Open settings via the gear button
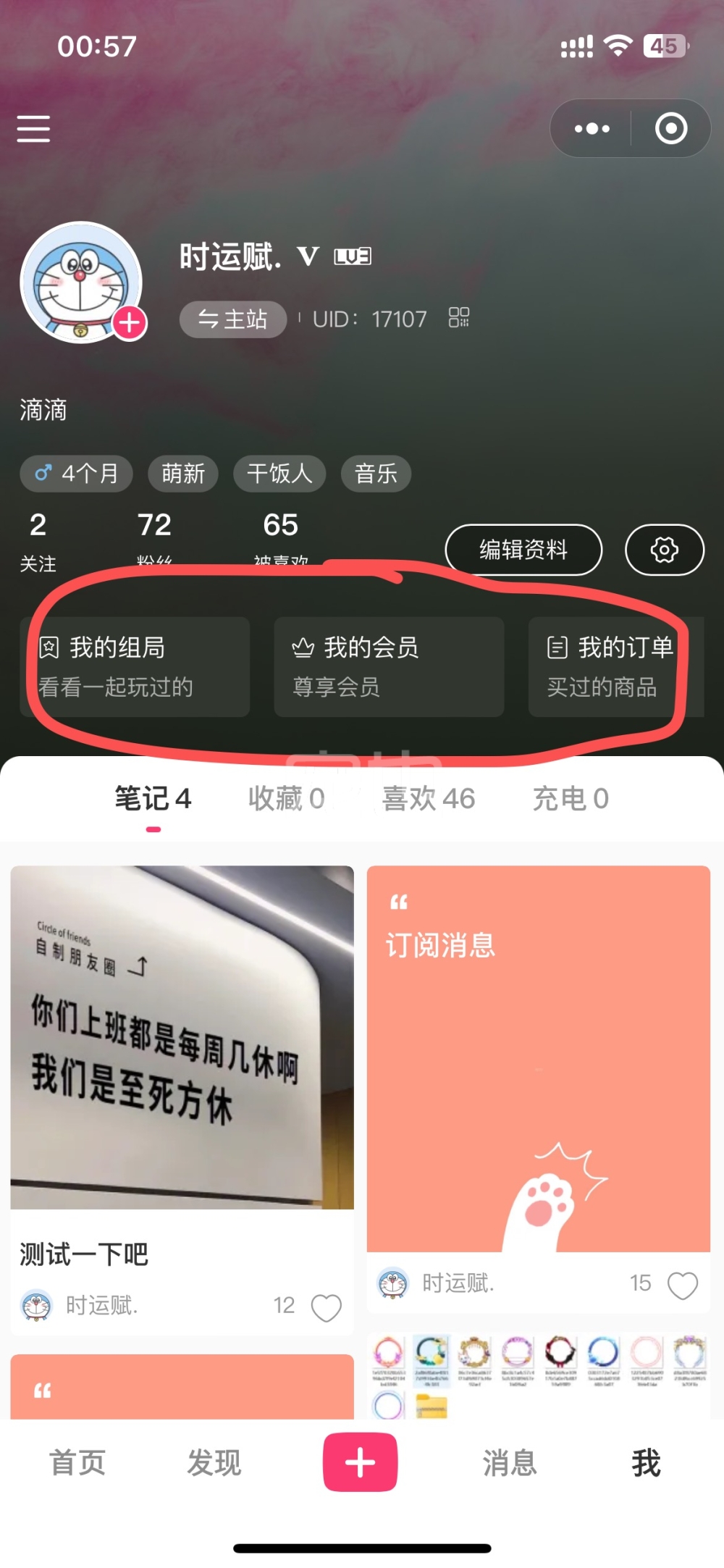Image resolution: width=724 pixels, height=1568 pixels. pyautogui.click(x=664, y=550)
